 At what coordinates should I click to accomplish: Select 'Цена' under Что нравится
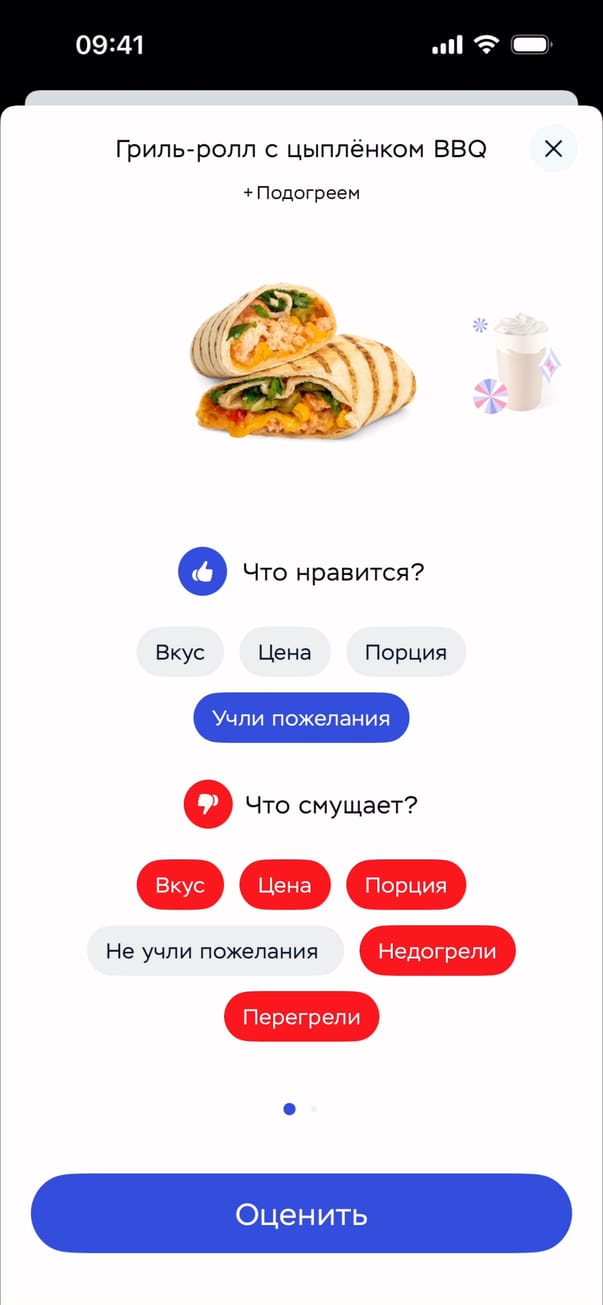pyautogui.click(x=285, y=652)
